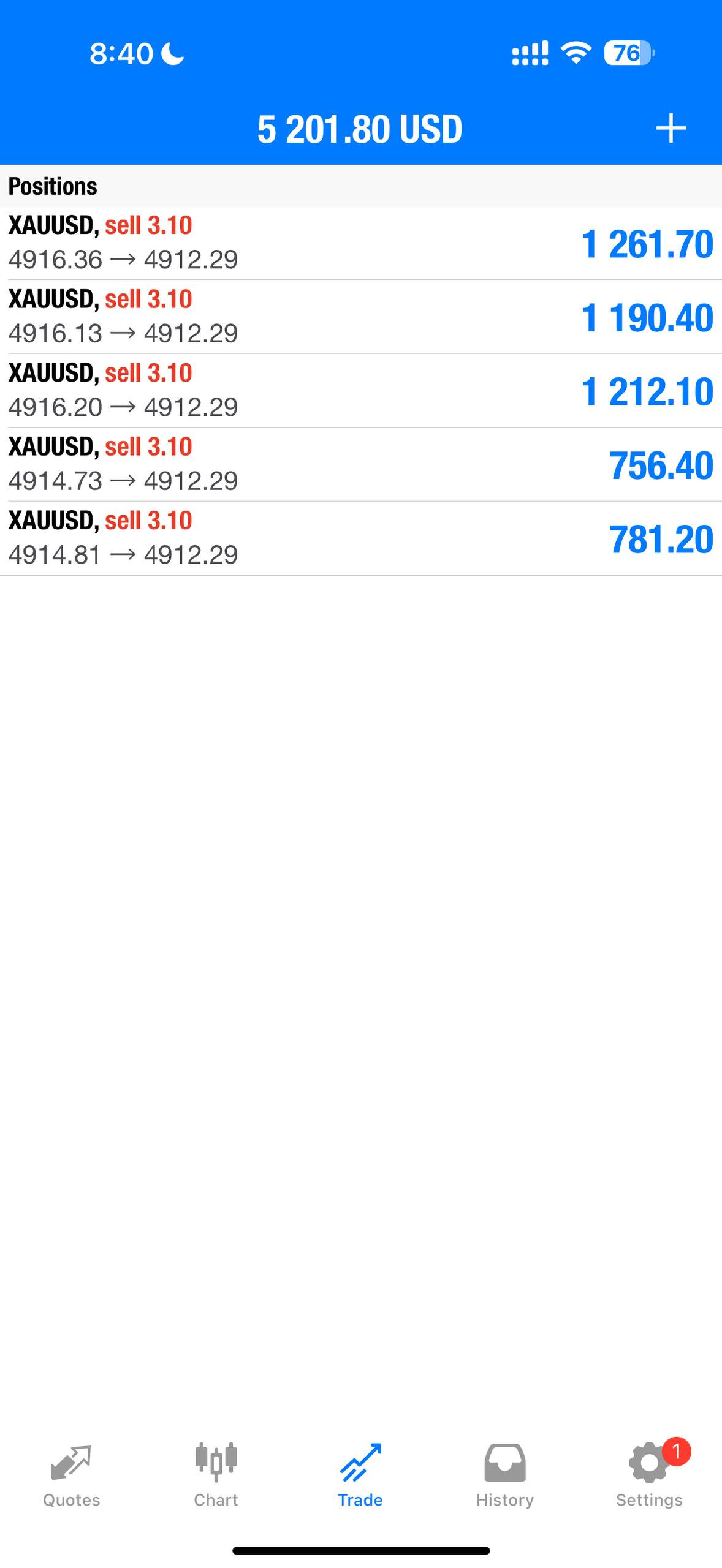This screenshot has width=722, height=1568.
Task: View the XAUUSD position with 1 212.10 profit
Action: tap(360, 390)
